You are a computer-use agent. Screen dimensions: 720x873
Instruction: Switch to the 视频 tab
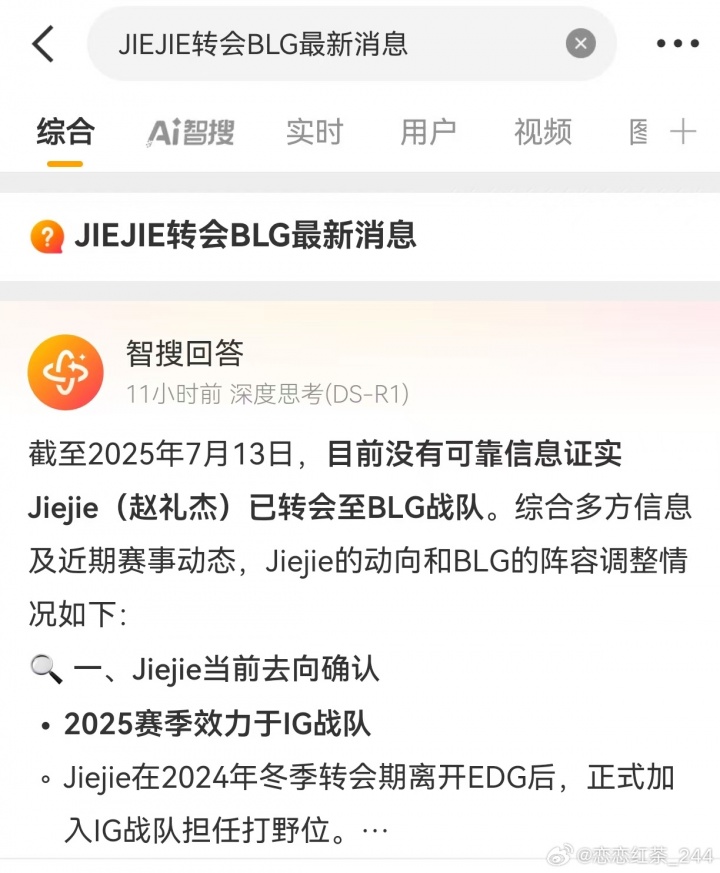[542, 132]
